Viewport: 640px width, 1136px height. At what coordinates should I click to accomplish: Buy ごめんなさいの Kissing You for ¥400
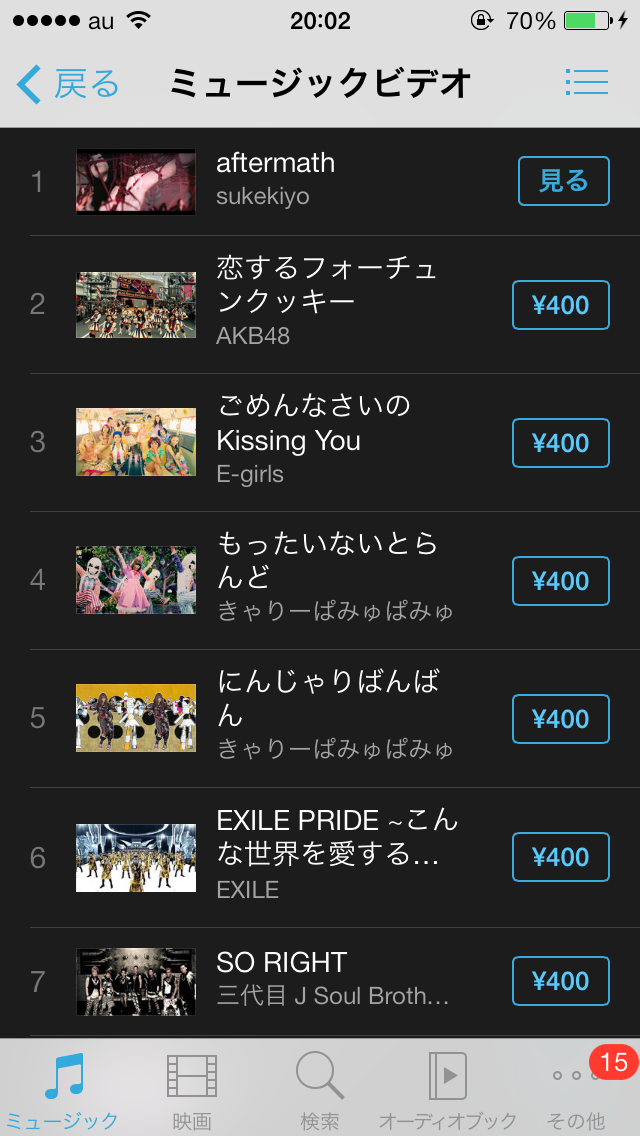click(x=561, y=443)
